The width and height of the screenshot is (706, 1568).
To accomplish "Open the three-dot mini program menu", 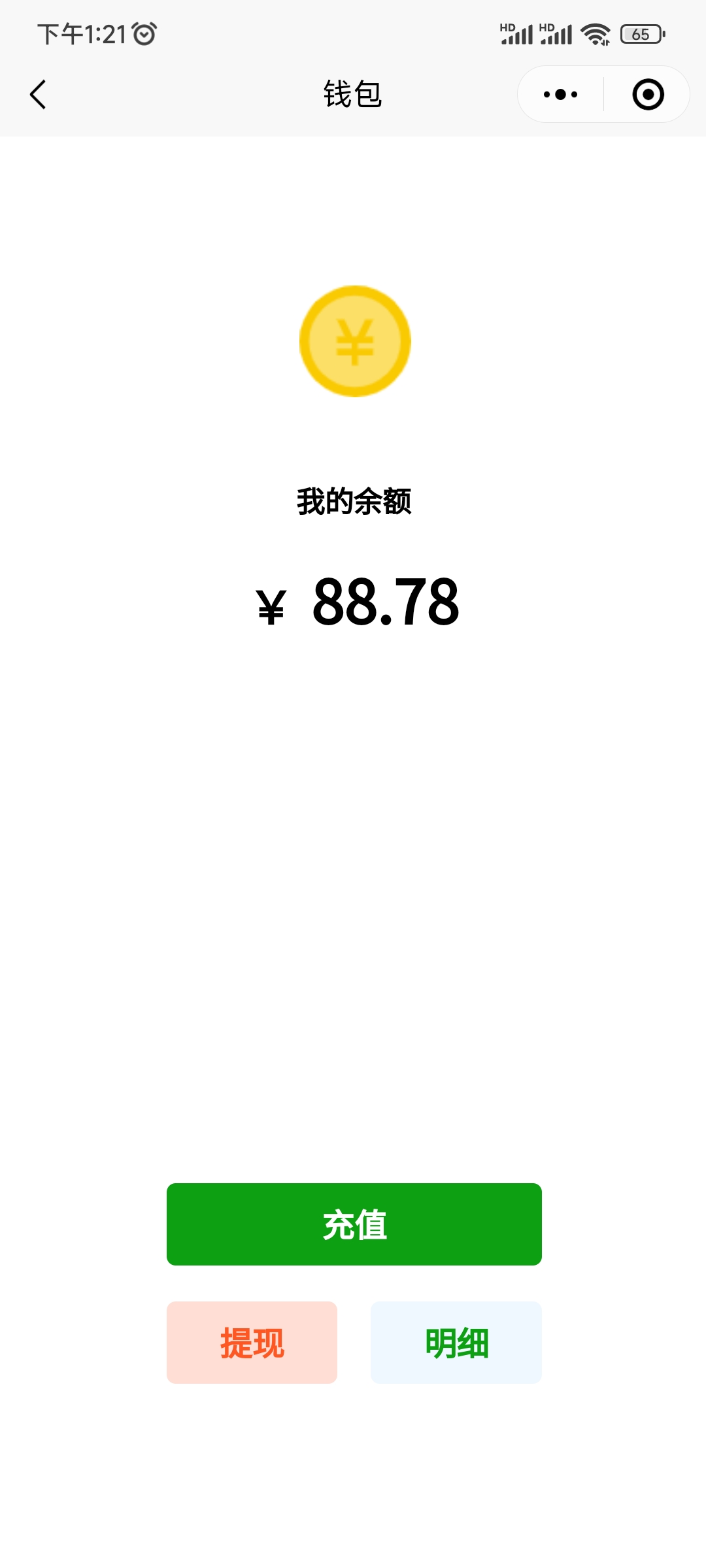I will click(560, 95).
